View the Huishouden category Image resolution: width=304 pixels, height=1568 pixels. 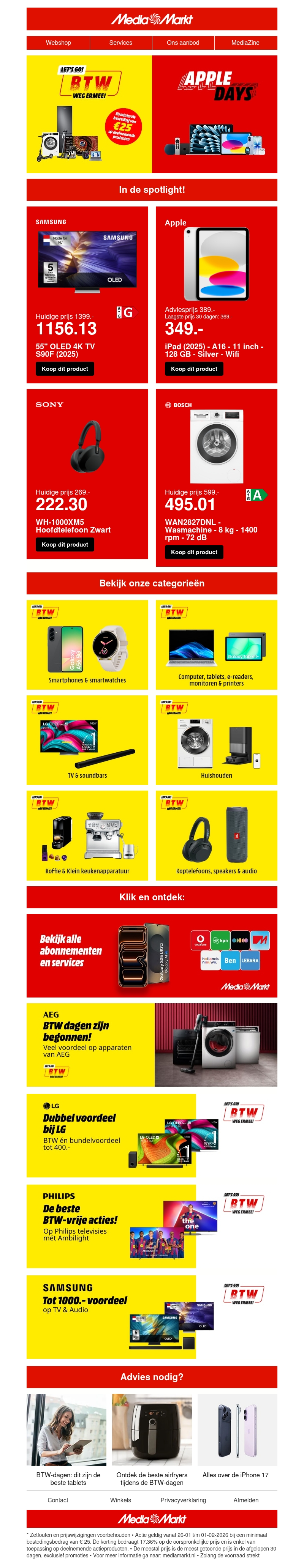click(216, 740)
